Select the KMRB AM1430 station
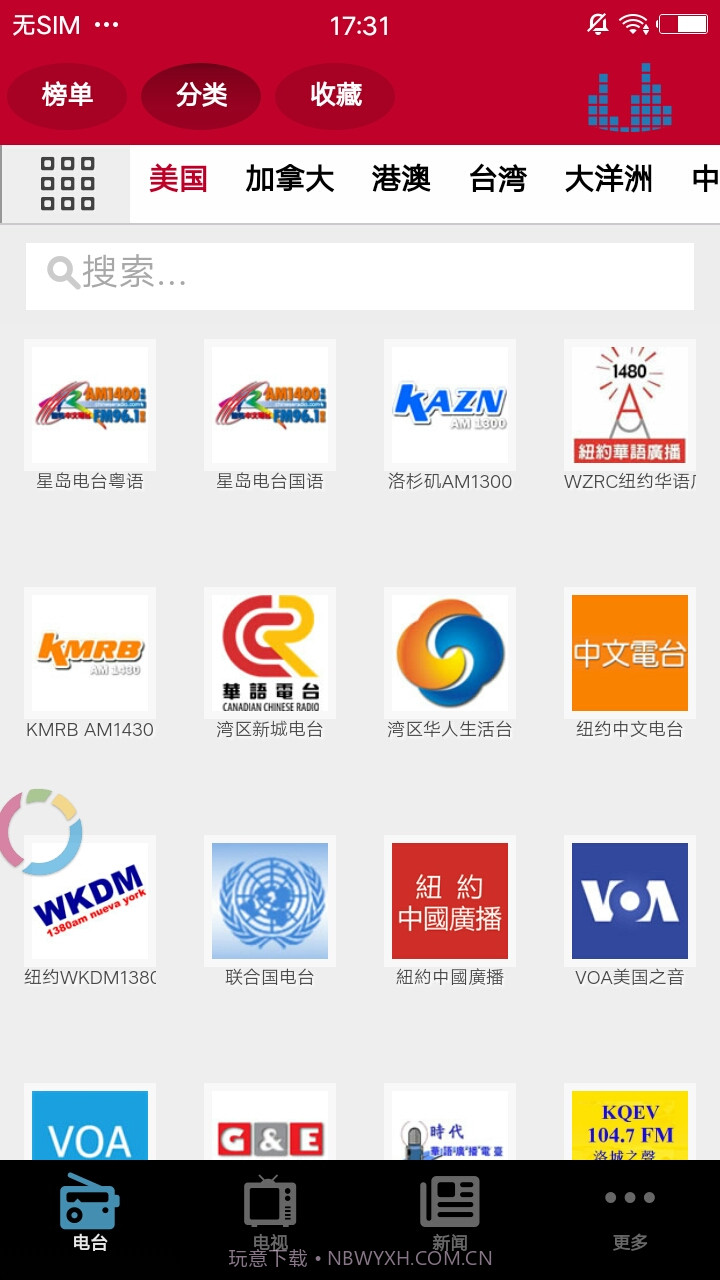The width and height of the screenshot is (720, 1280). [89, 652]
